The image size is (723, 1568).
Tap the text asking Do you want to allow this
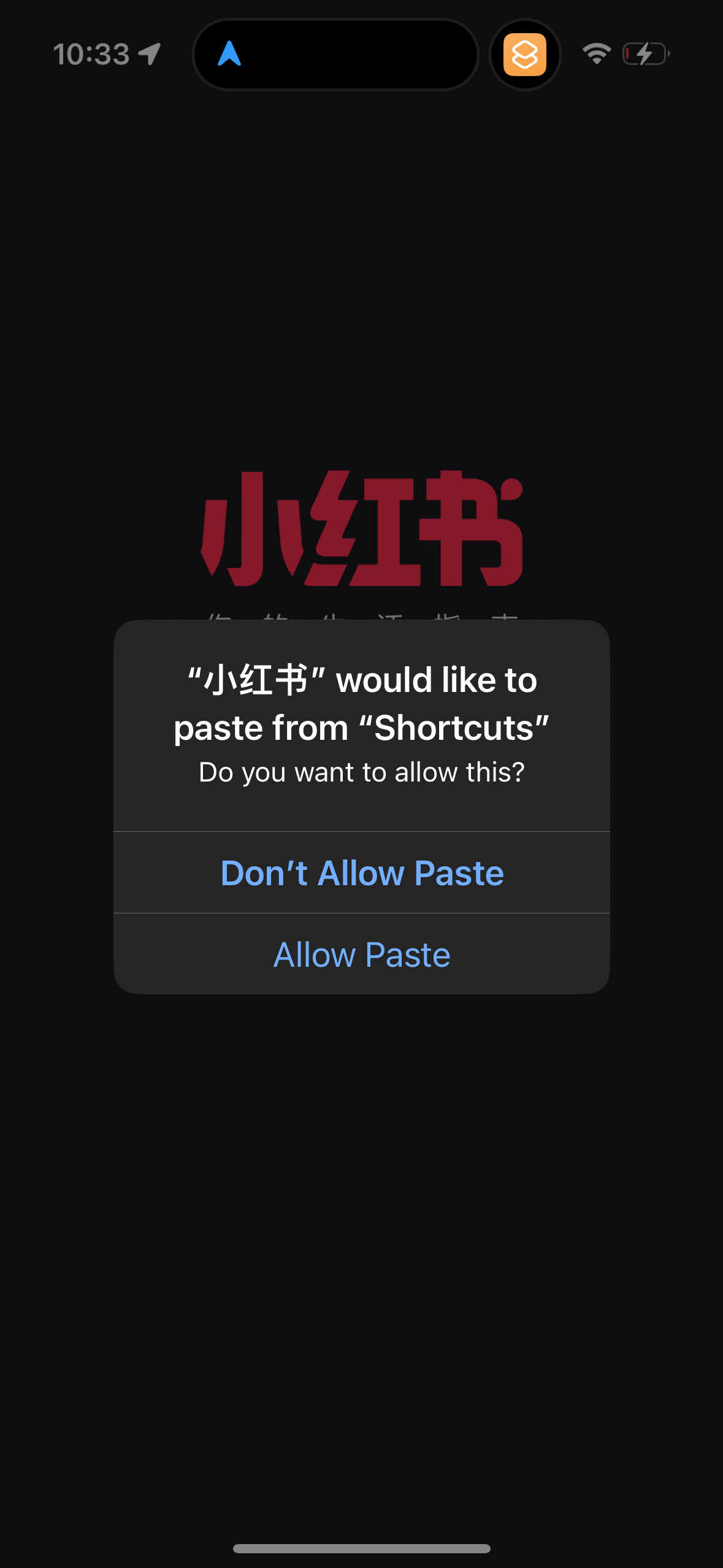[362, 772]
